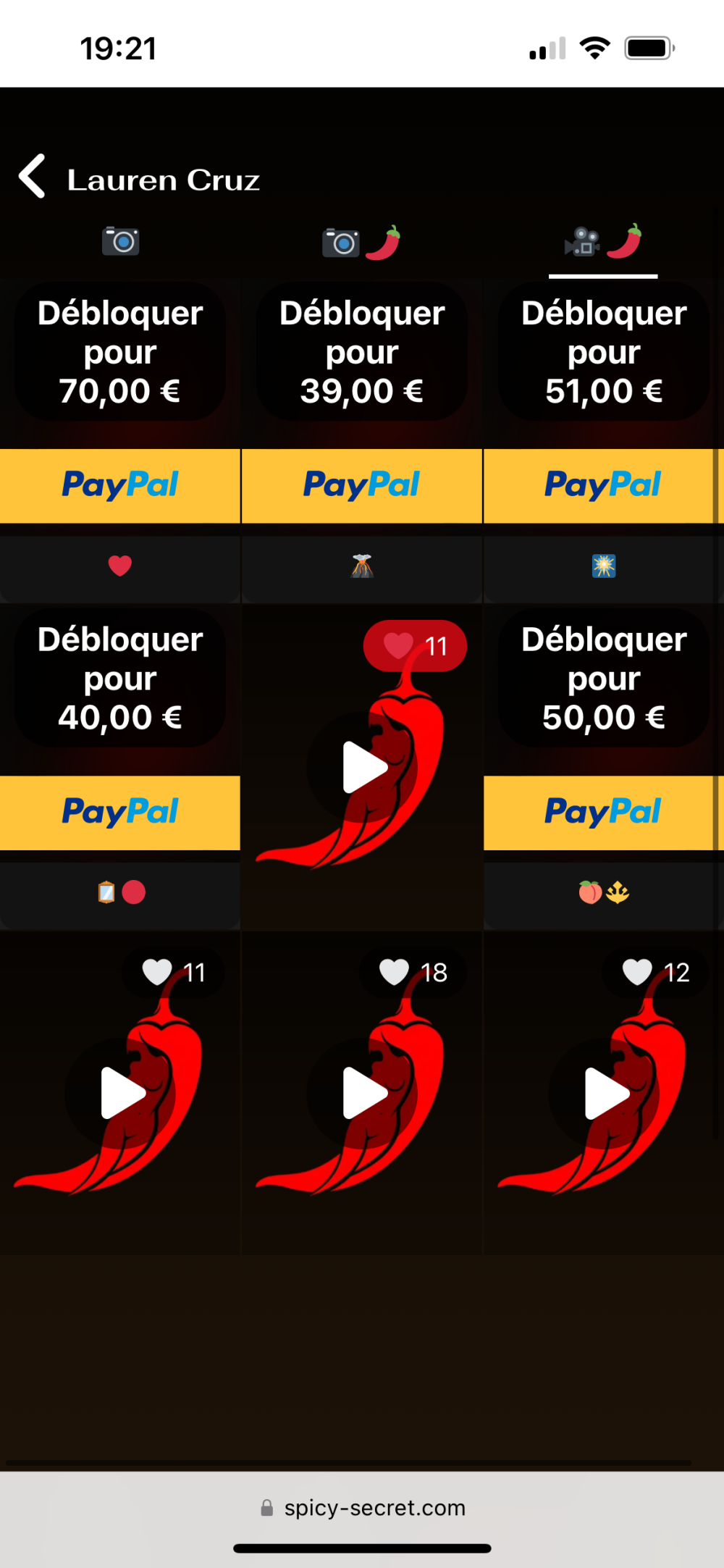Unlock the 51,00 € video
Viewport: 724px width, 1568px height.
click(603, 352)
